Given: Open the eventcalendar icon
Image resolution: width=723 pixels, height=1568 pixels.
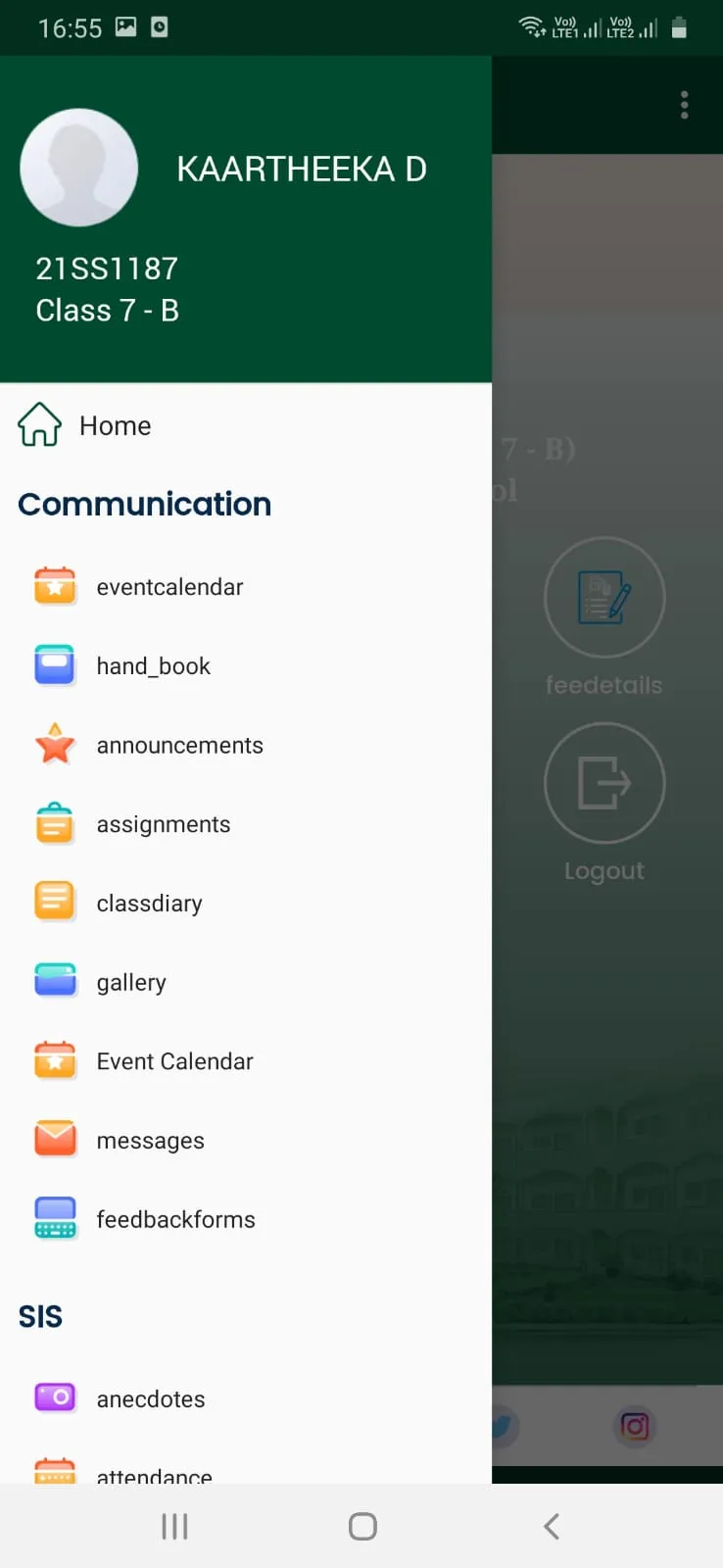Looking at the screenshot, I should pyautogui.click(x=56, y=585).
